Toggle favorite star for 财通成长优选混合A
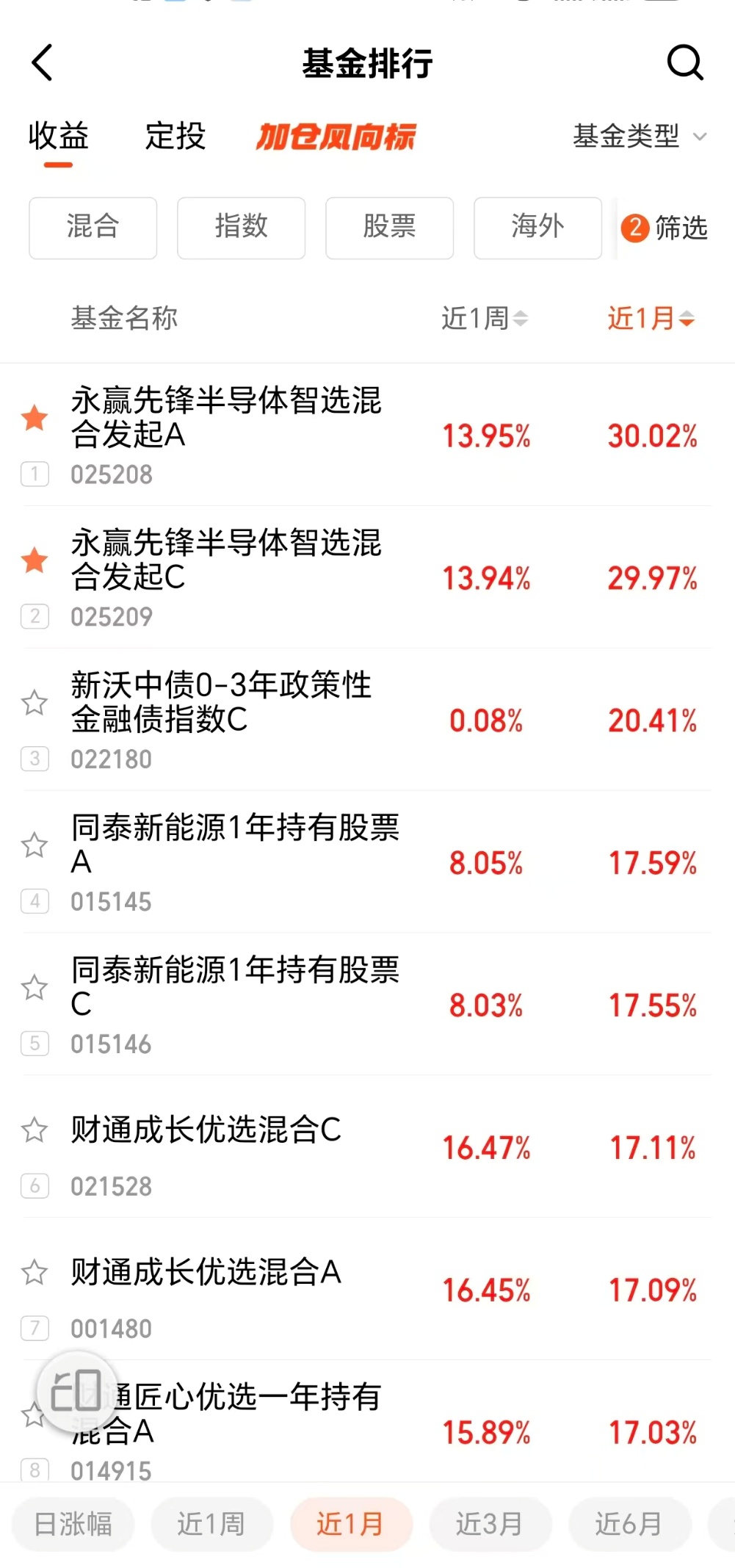735x1568 pixels. 35,1271
